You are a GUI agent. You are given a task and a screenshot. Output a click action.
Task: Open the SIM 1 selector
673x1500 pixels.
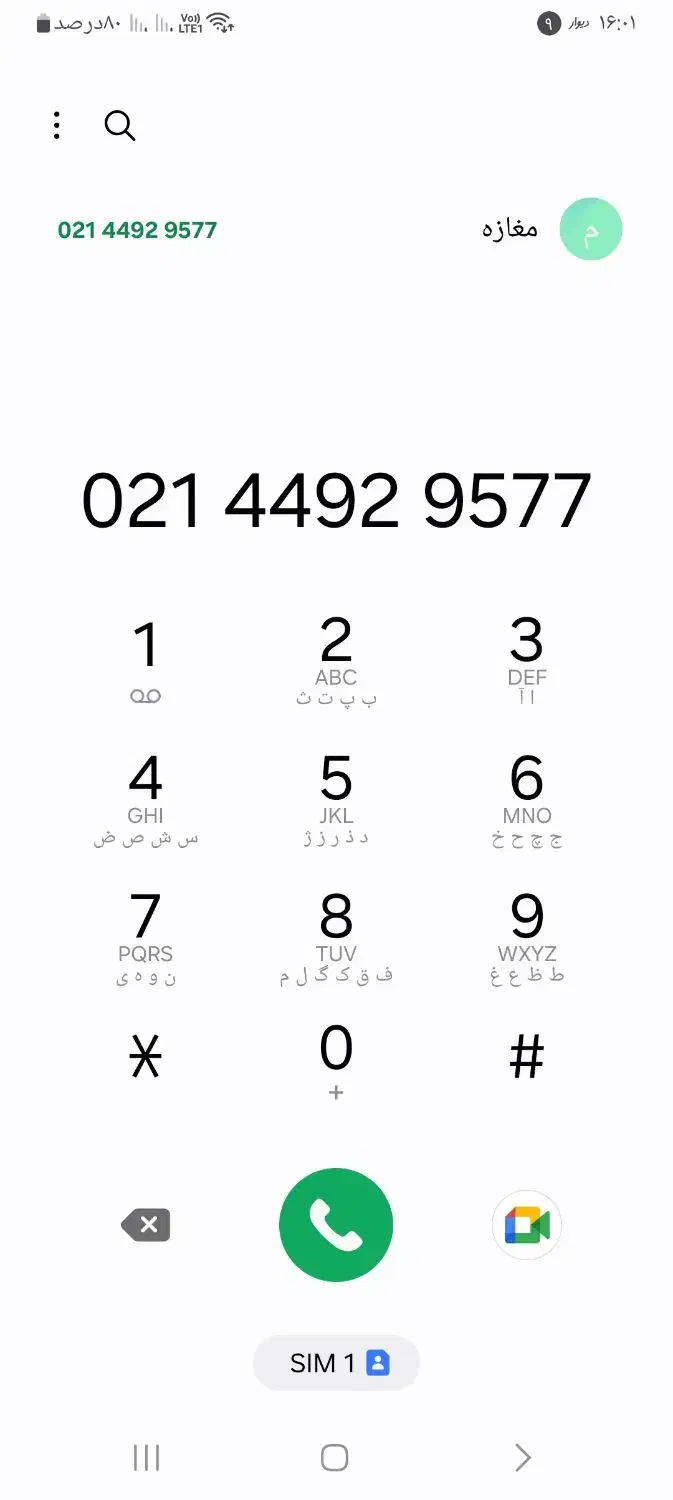click(336, 1362)
